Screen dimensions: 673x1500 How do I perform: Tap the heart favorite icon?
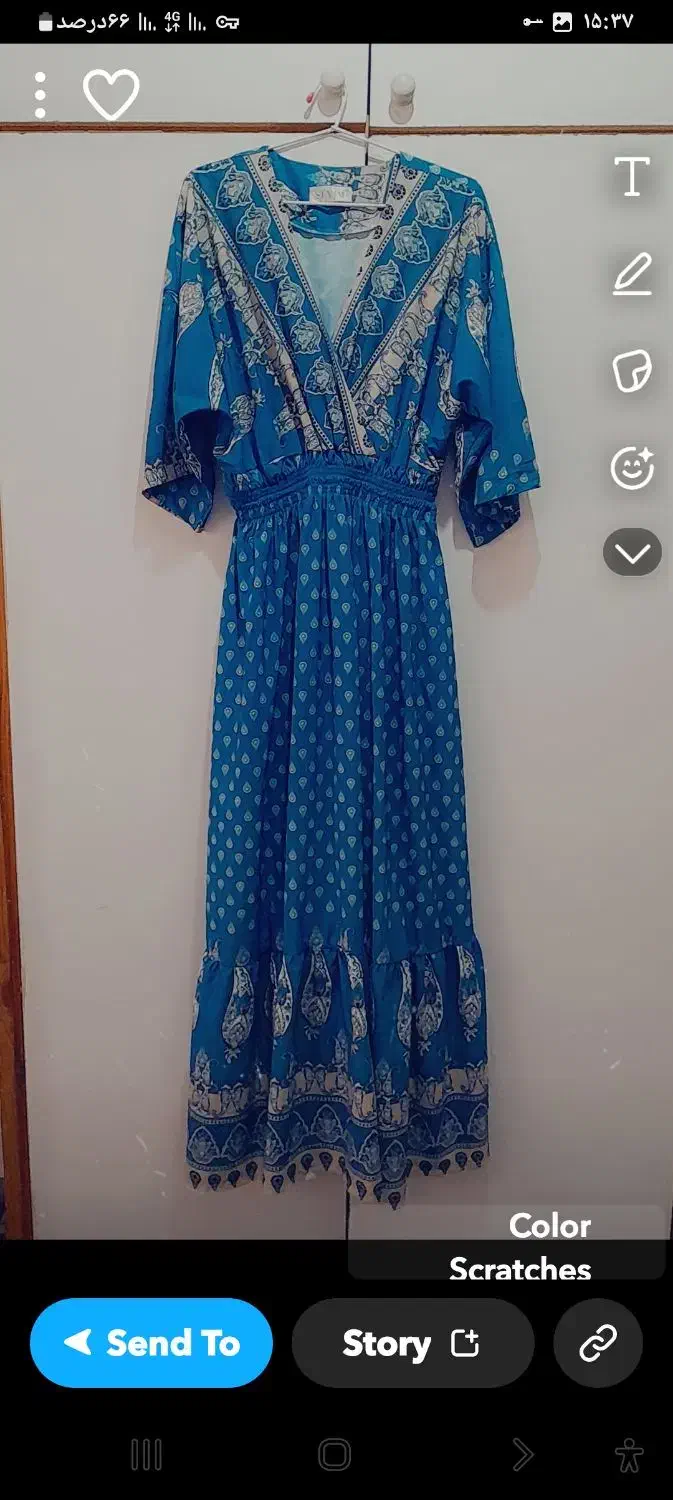(111, 95)
